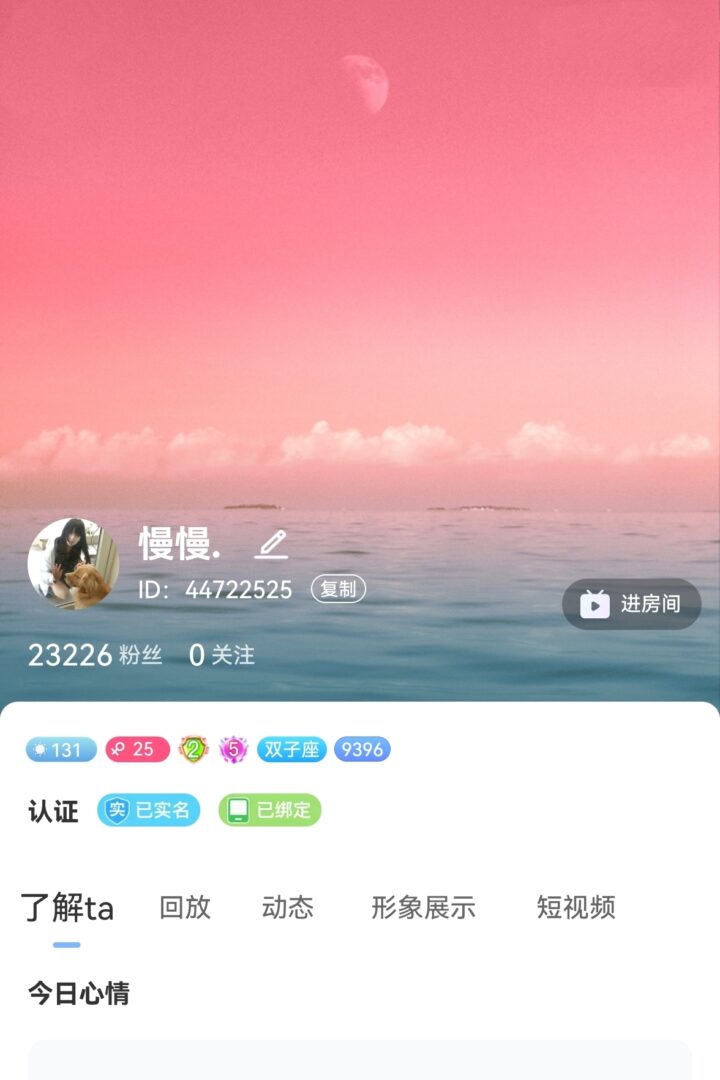Copy the user ID via 复制
720x1080 pixels.
(x=338, y=590)
